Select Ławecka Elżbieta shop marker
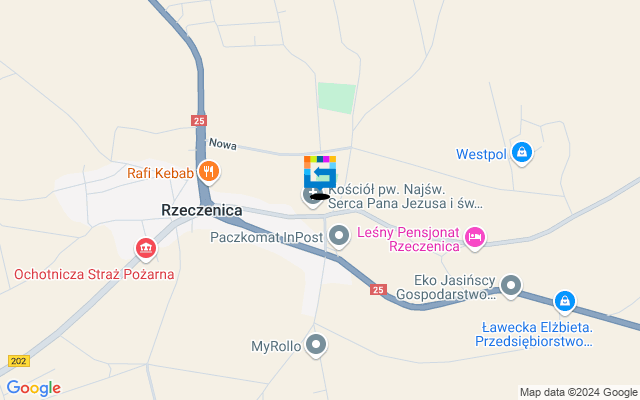 coord(565,300)
